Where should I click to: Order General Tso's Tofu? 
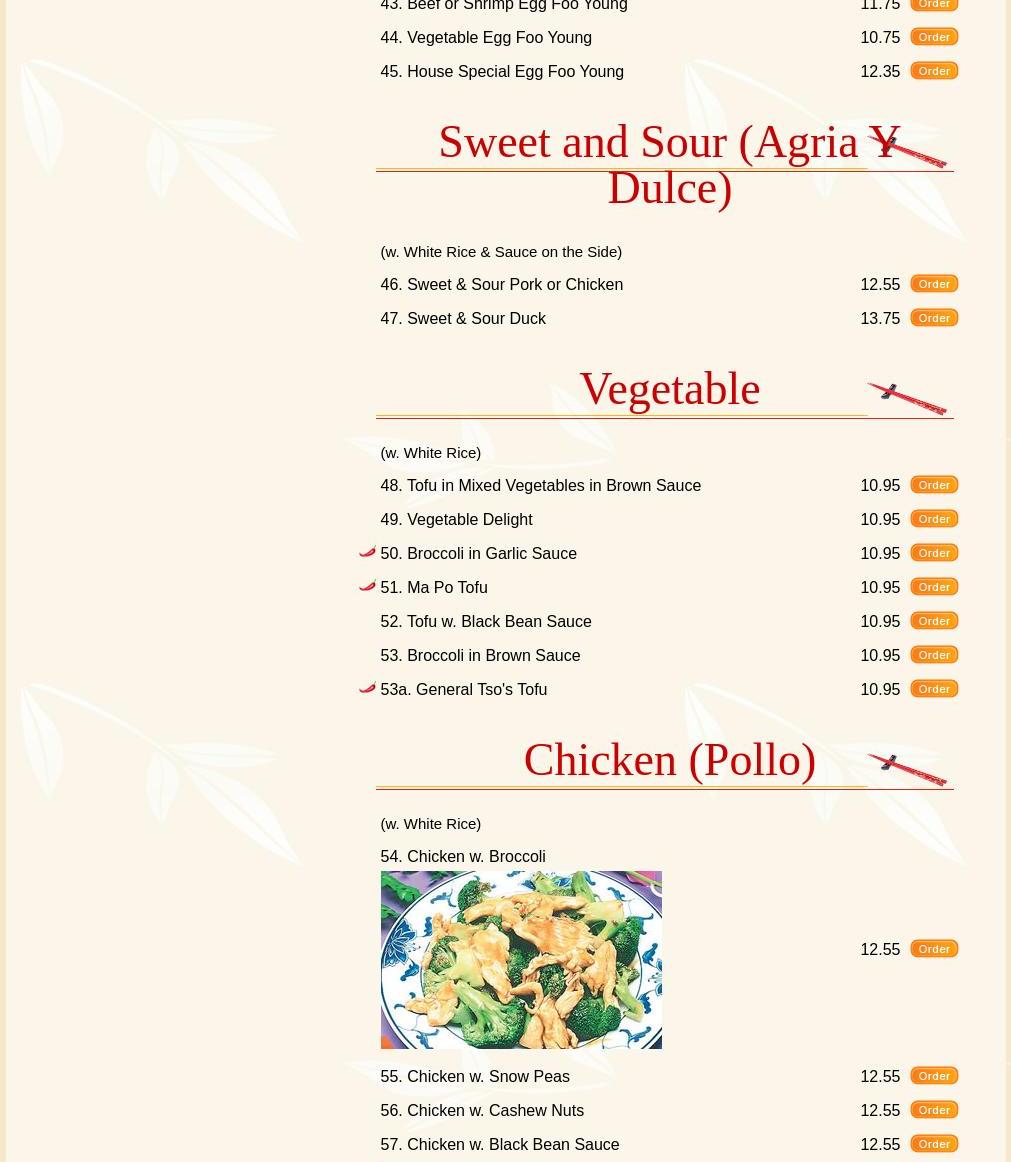934,689
